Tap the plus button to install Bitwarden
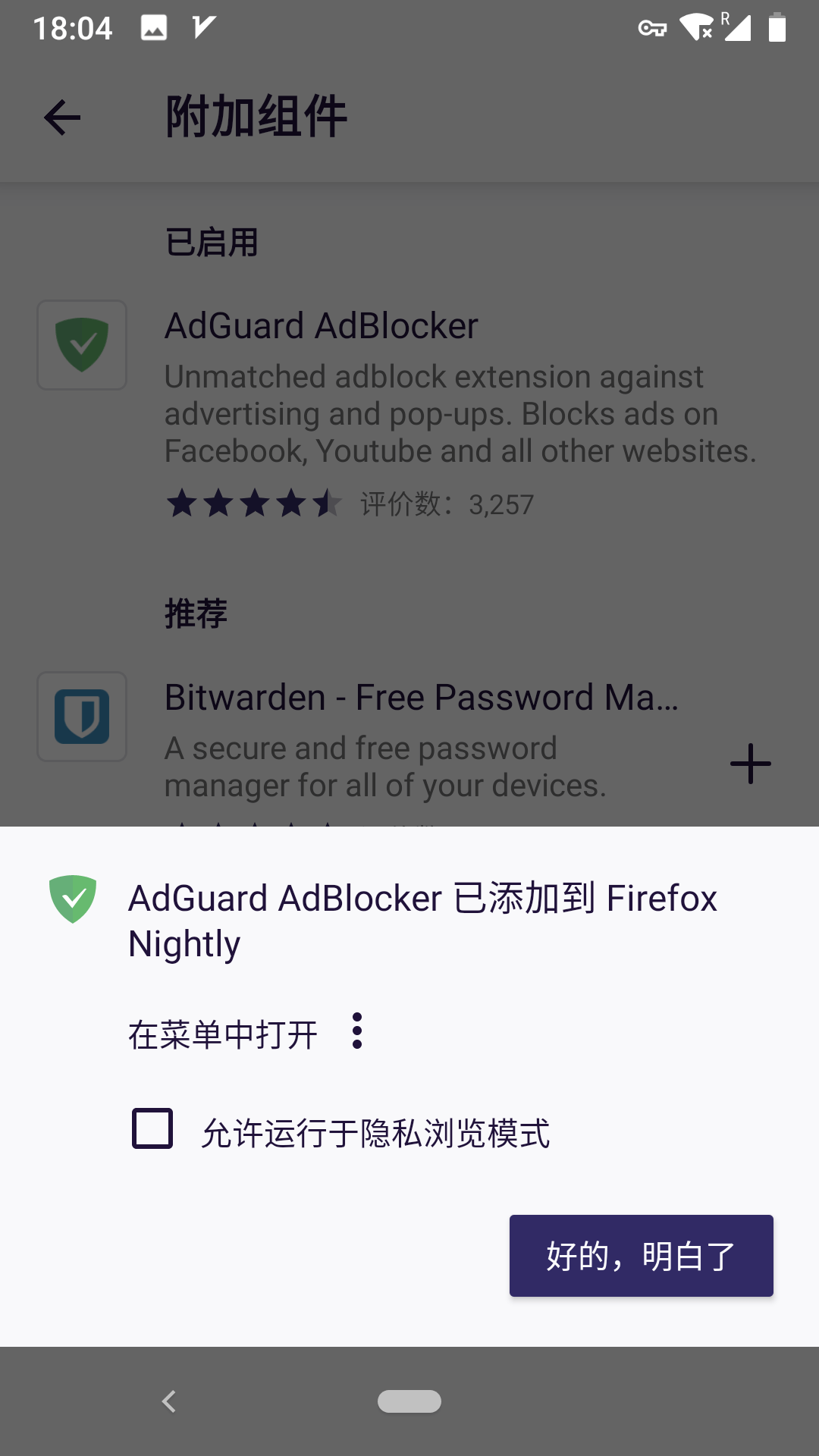The height and width of the screenshot is (1456, 819). 749,764
